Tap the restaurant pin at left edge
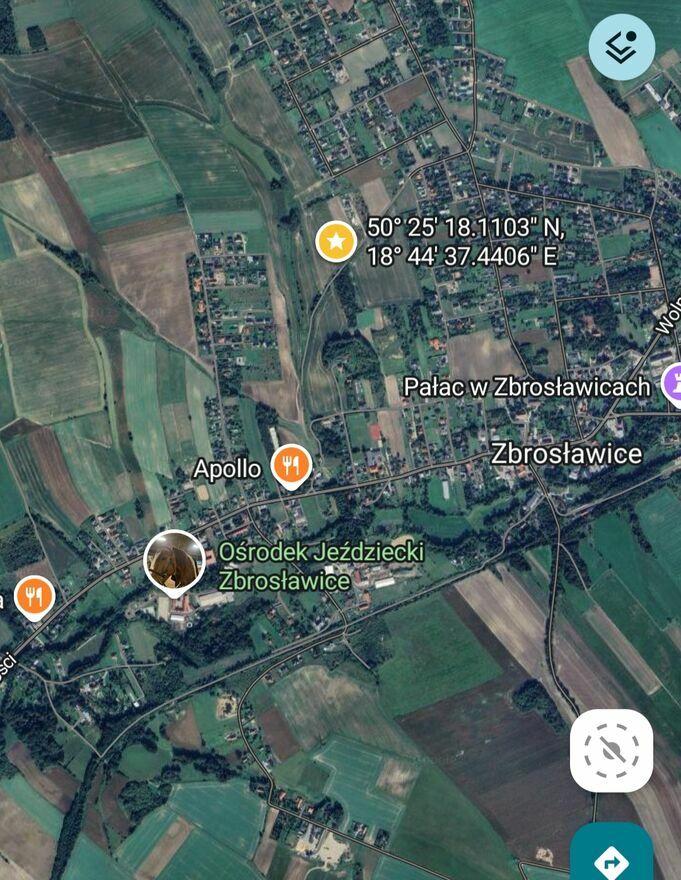Viewport: 681px width, 880px height. click(x=35, y=598)
